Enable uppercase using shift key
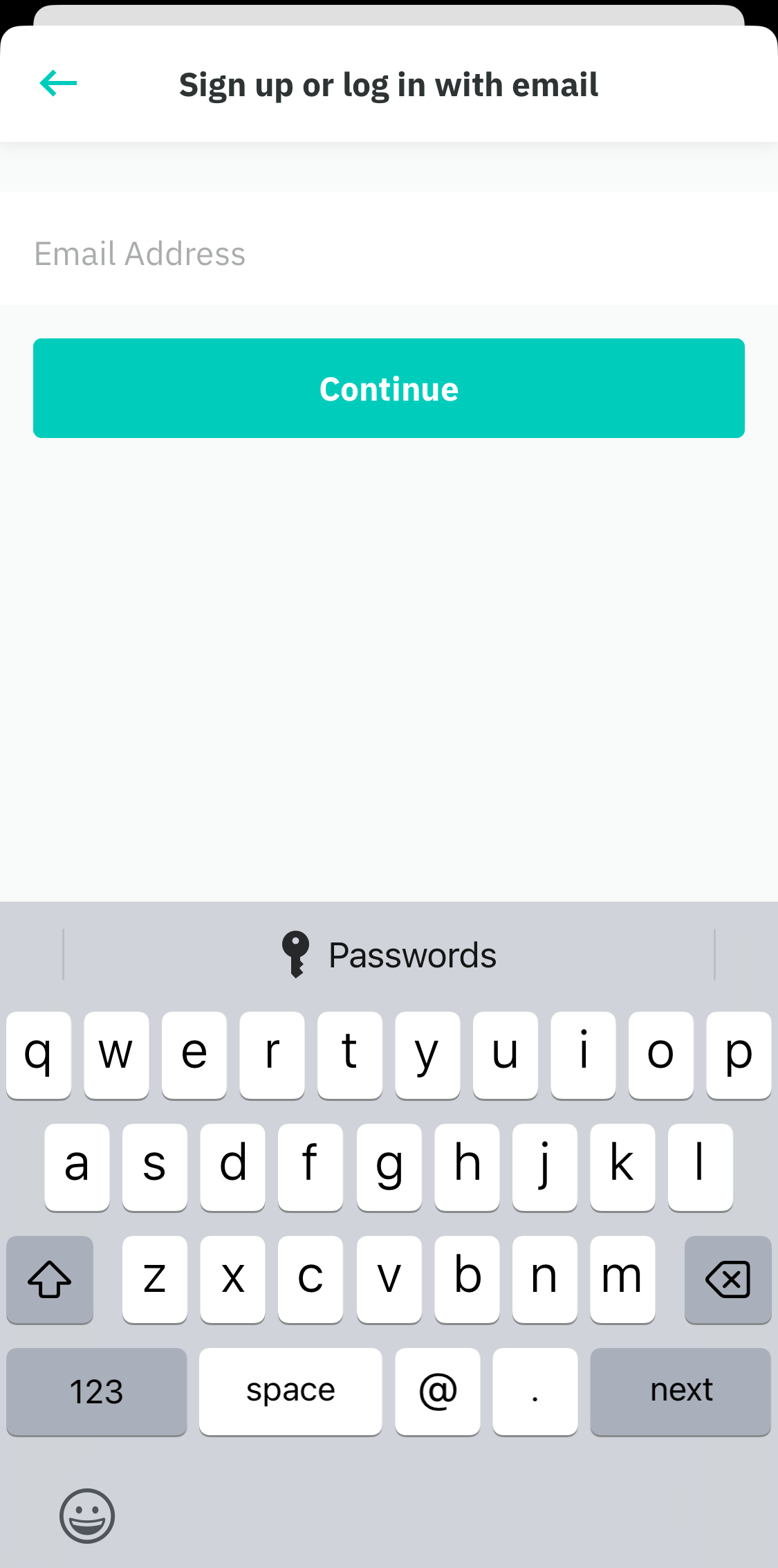778x1568 pixels. (50, 1279)
